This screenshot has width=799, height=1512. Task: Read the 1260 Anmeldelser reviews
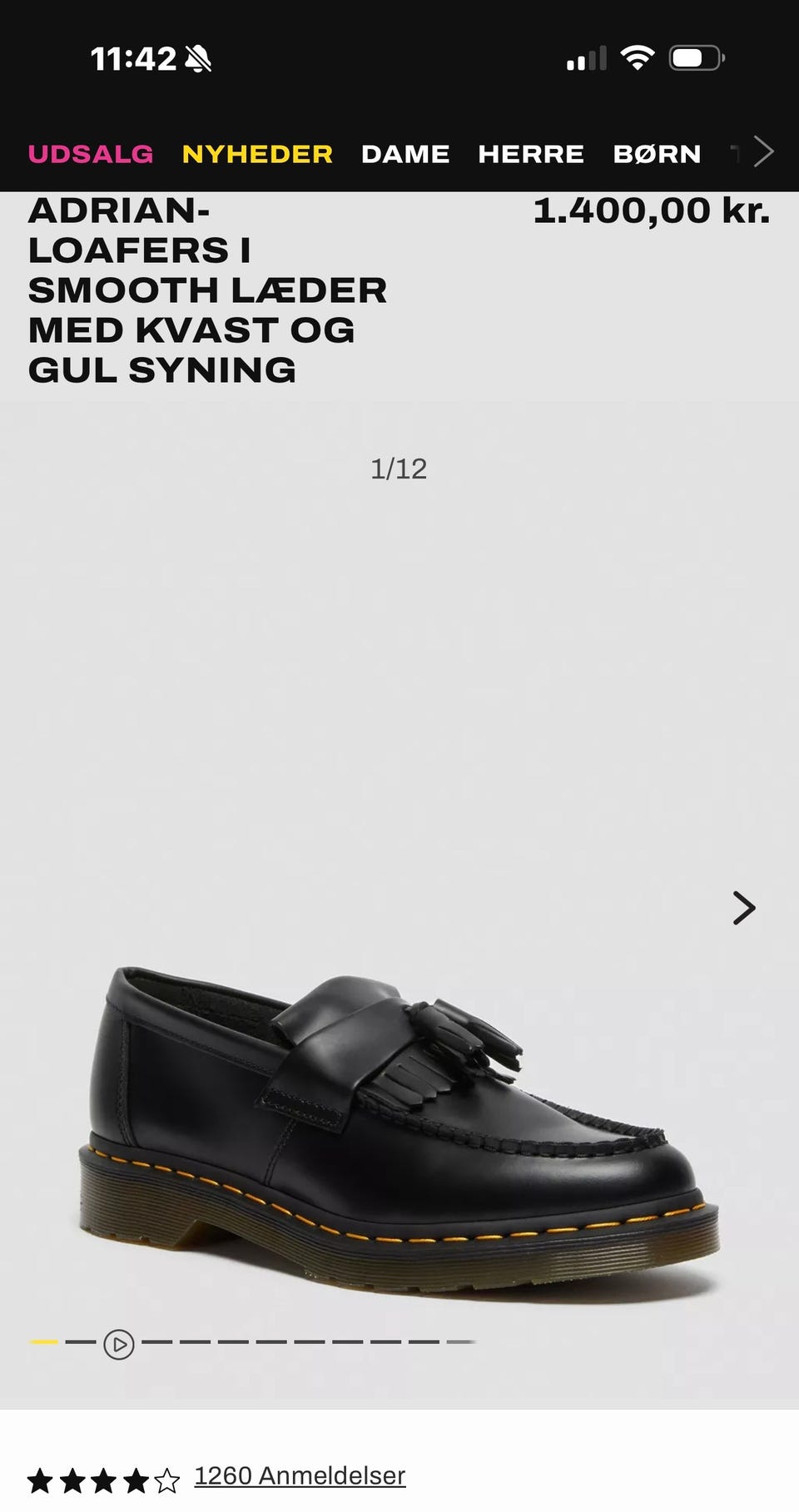coord(300,1475)
